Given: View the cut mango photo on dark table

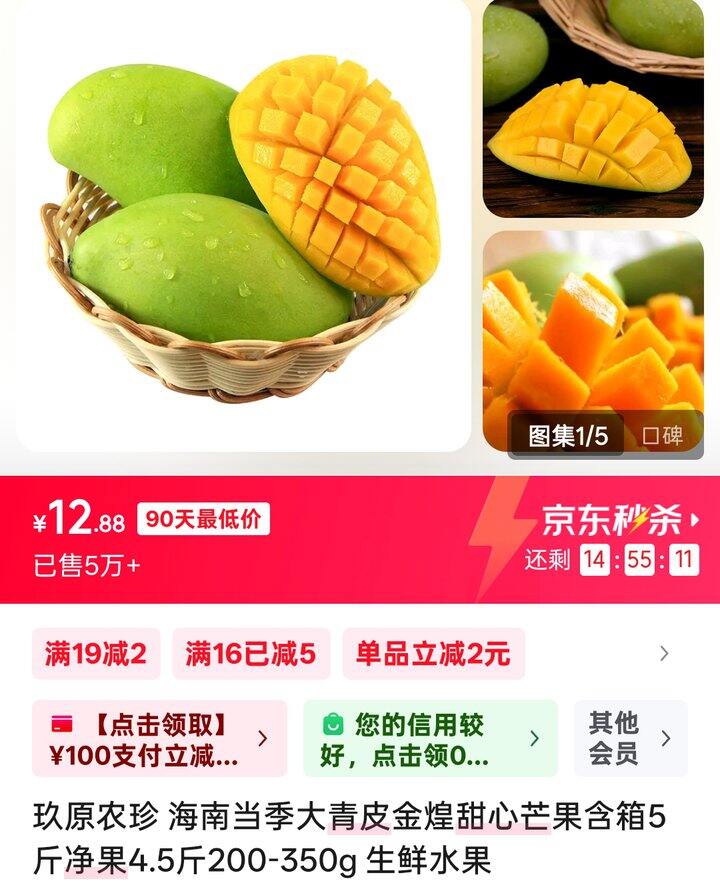Looking at the screenshot, I should click(593, 108).
